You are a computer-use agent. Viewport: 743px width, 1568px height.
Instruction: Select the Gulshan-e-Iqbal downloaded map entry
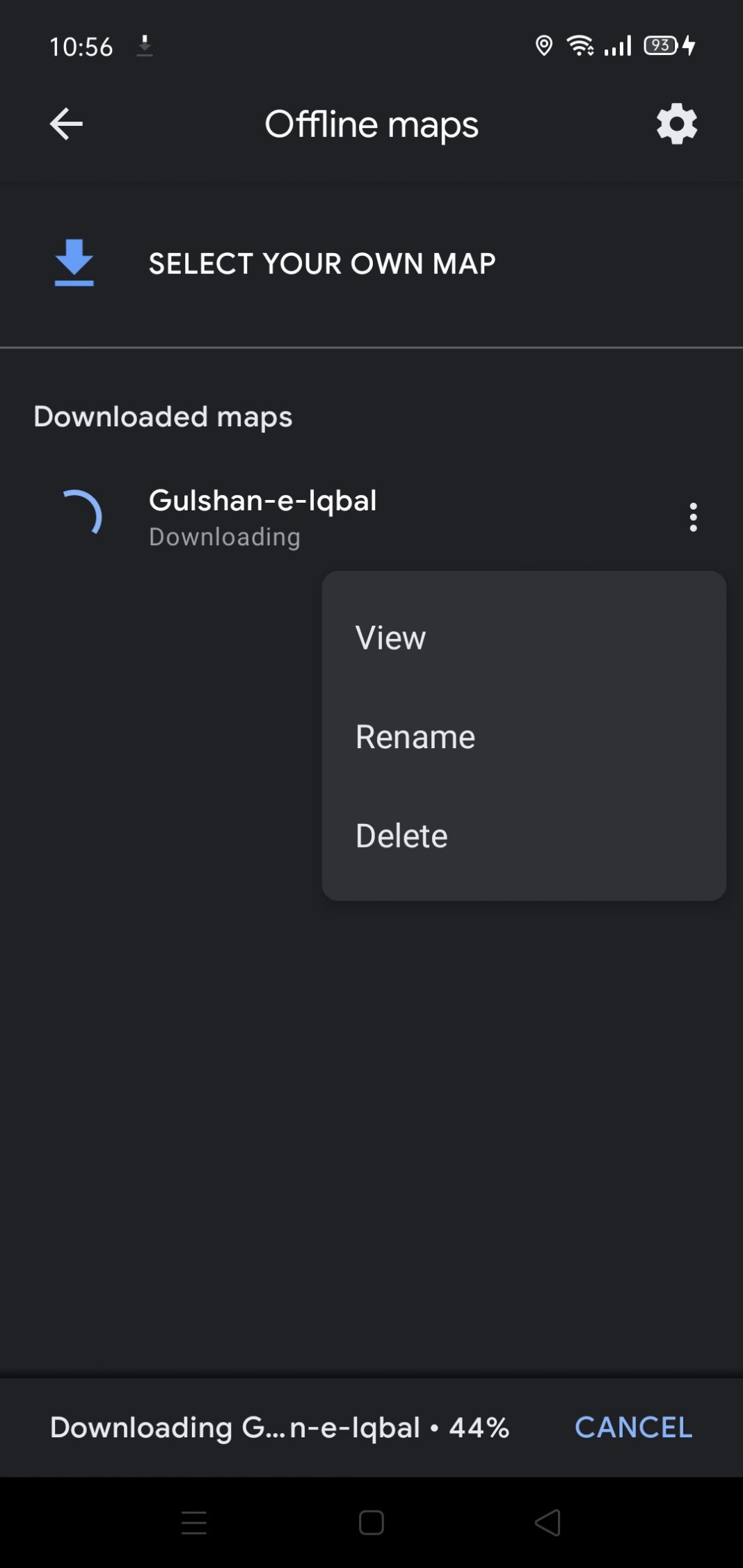click(x=263, y=499)
